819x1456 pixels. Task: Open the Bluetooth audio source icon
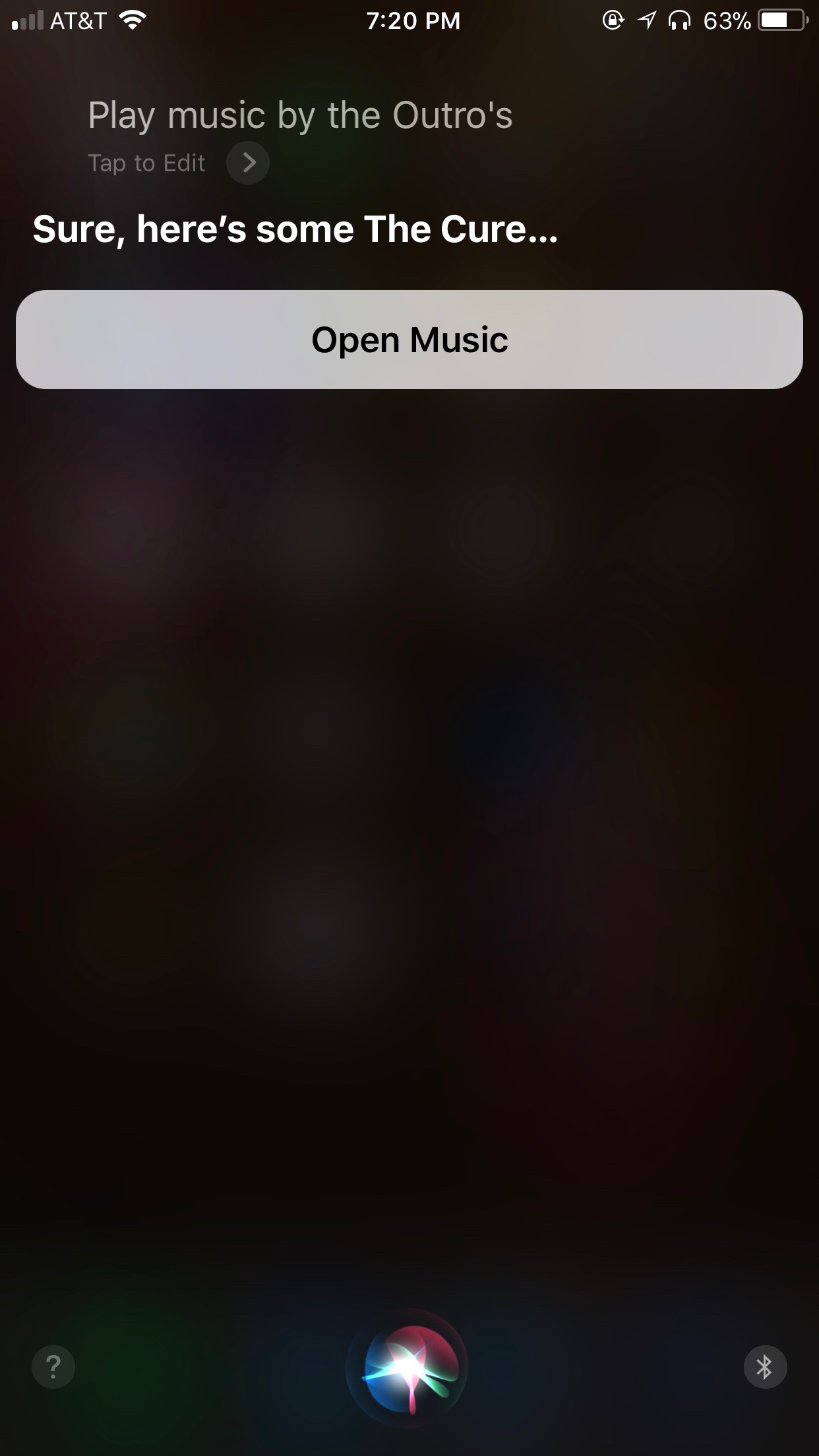(765, 1367)
